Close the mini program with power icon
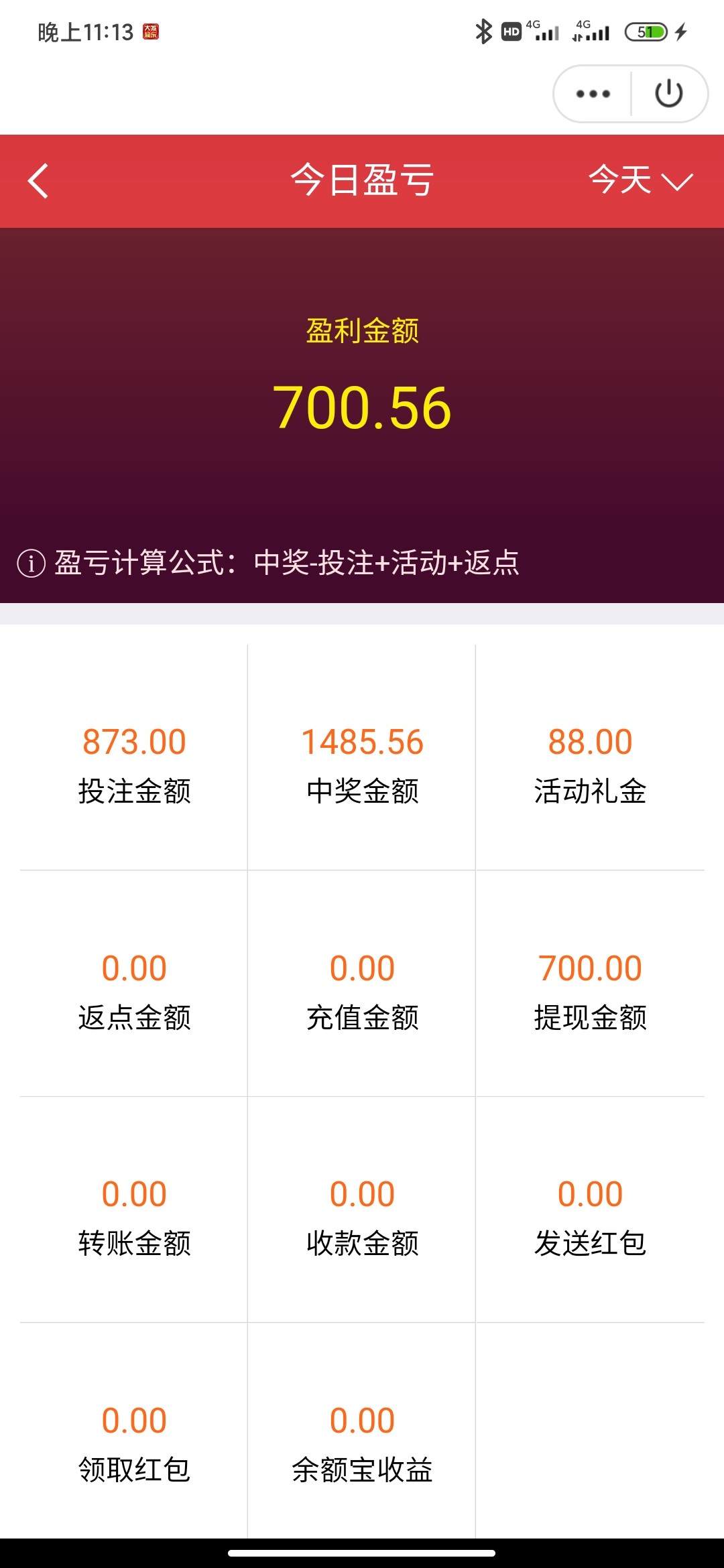Image resolution: width=724 pixels, height=1568 pixels. point(668,94)
